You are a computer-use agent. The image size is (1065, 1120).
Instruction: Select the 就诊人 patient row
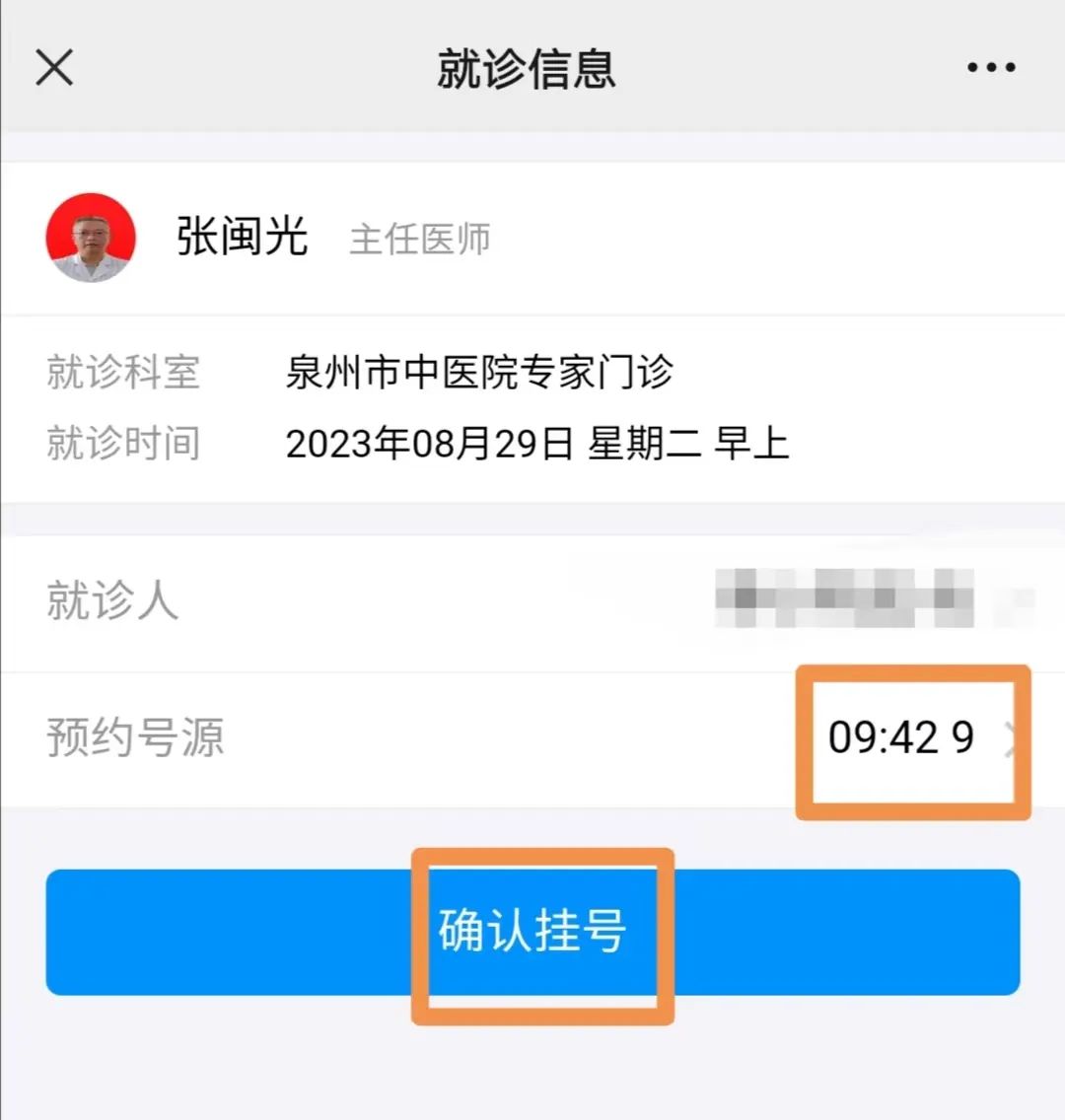tap(532, 600)
